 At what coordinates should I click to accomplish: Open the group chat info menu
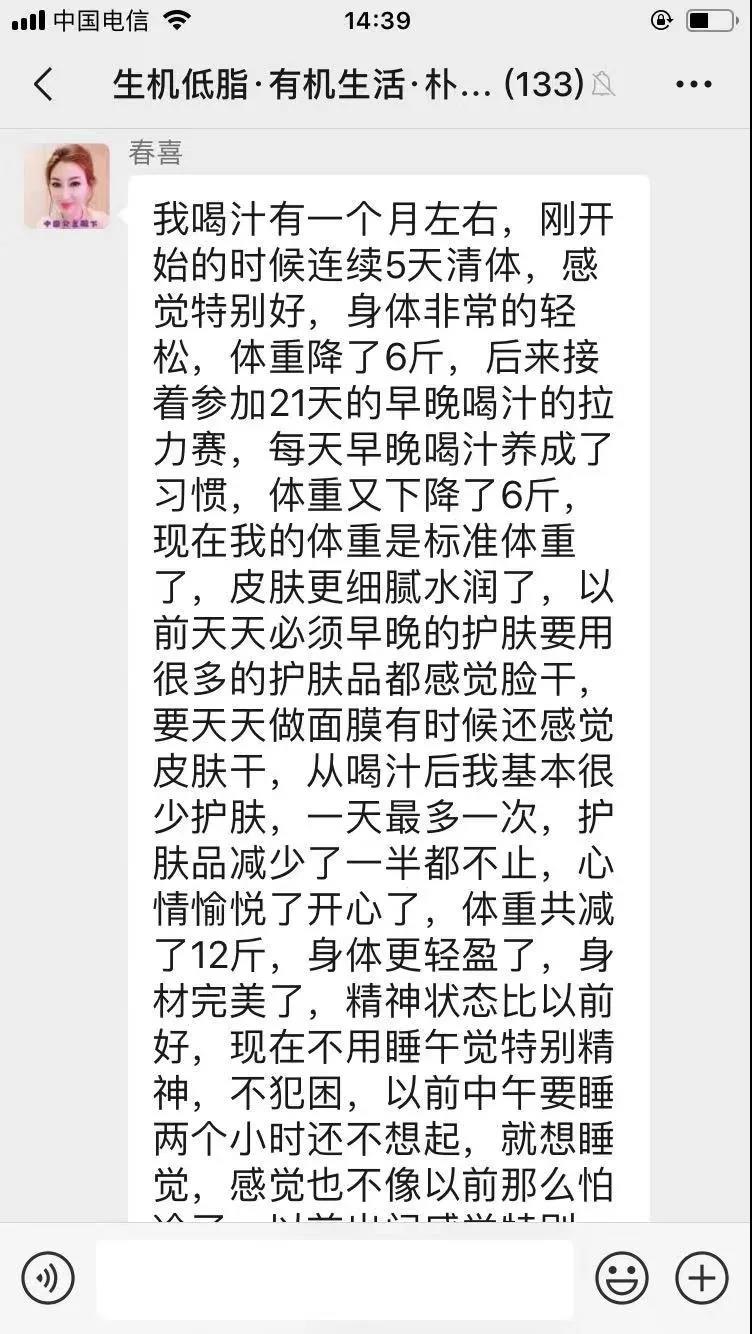click(x=694, y=85)
